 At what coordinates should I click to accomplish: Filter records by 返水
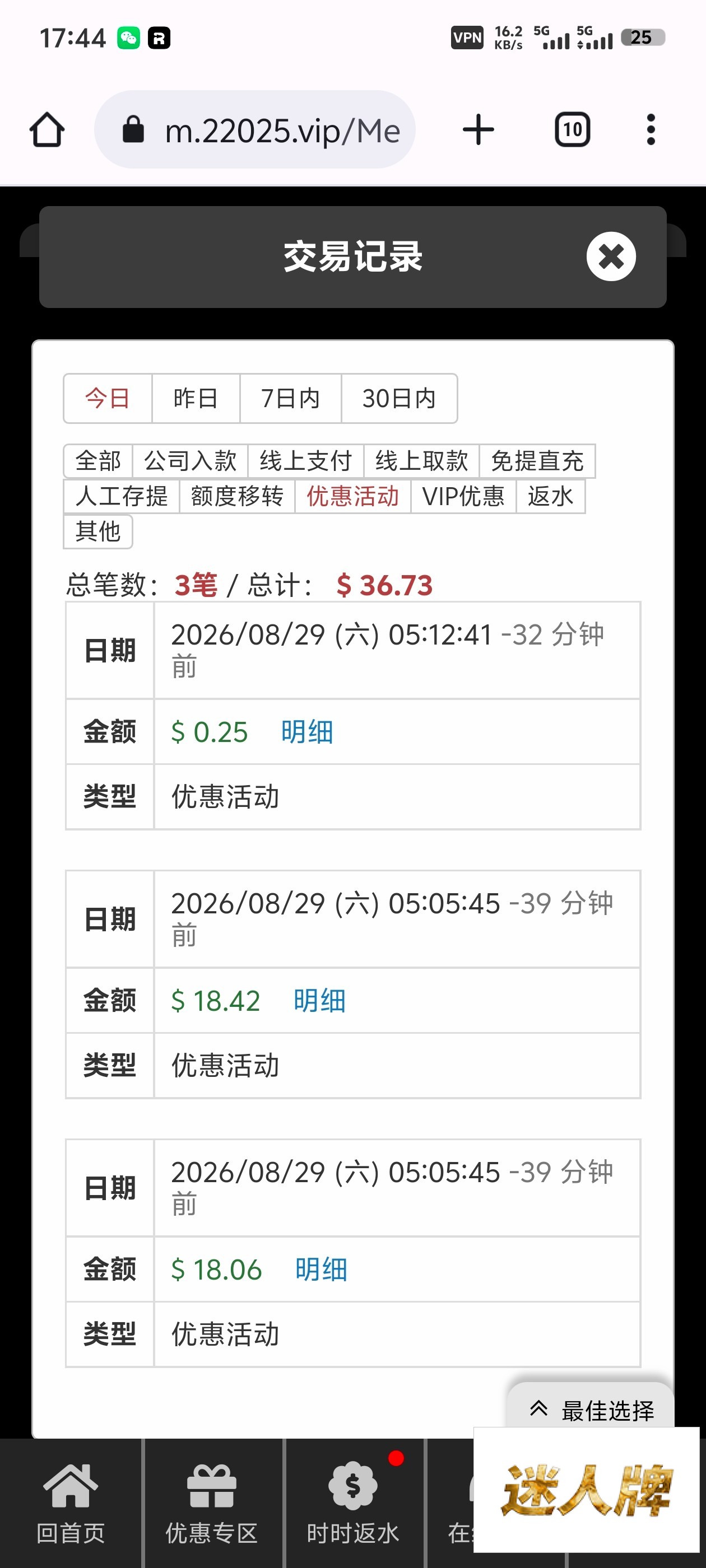551,496
